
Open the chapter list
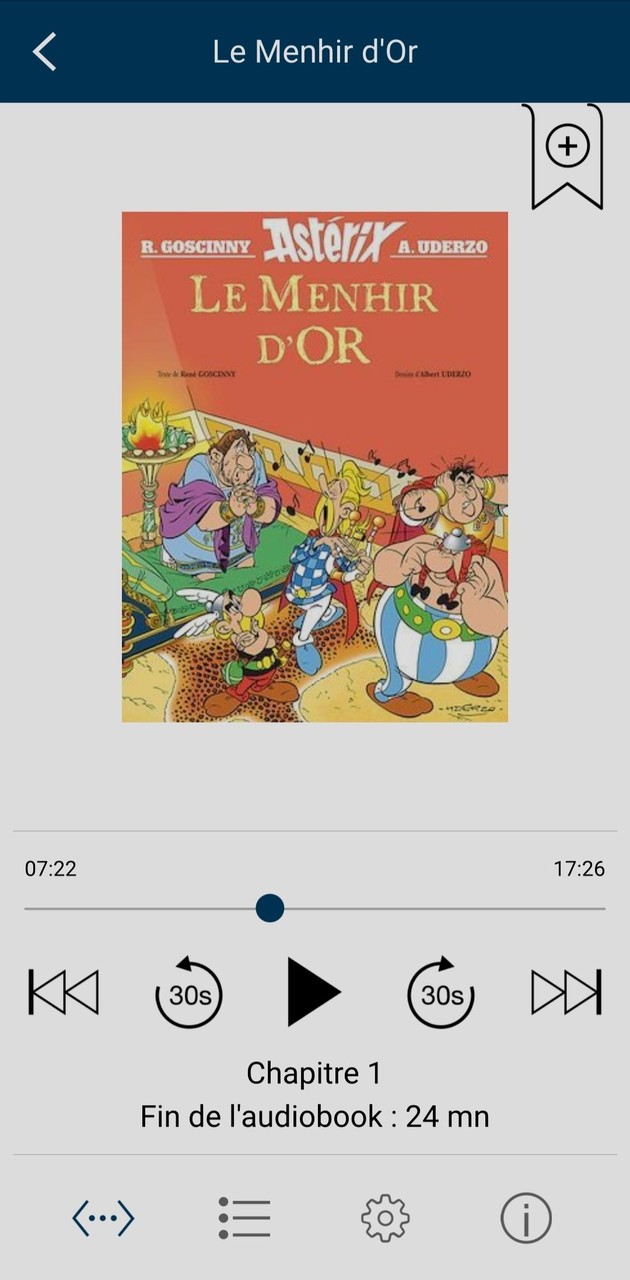(x=245, y=1218)
